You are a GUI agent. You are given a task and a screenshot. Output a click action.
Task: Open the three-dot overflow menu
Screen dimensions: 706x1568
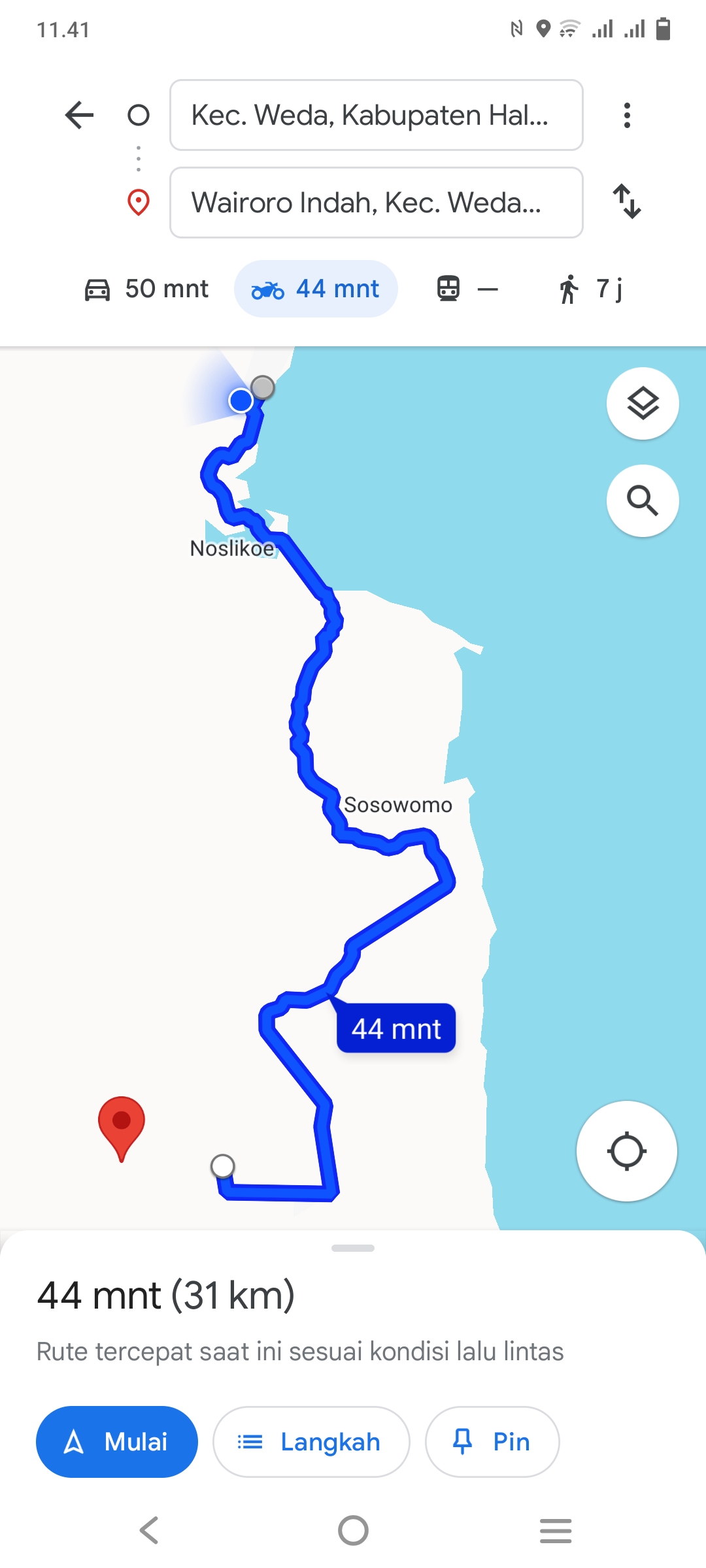(x=627, y=115)
